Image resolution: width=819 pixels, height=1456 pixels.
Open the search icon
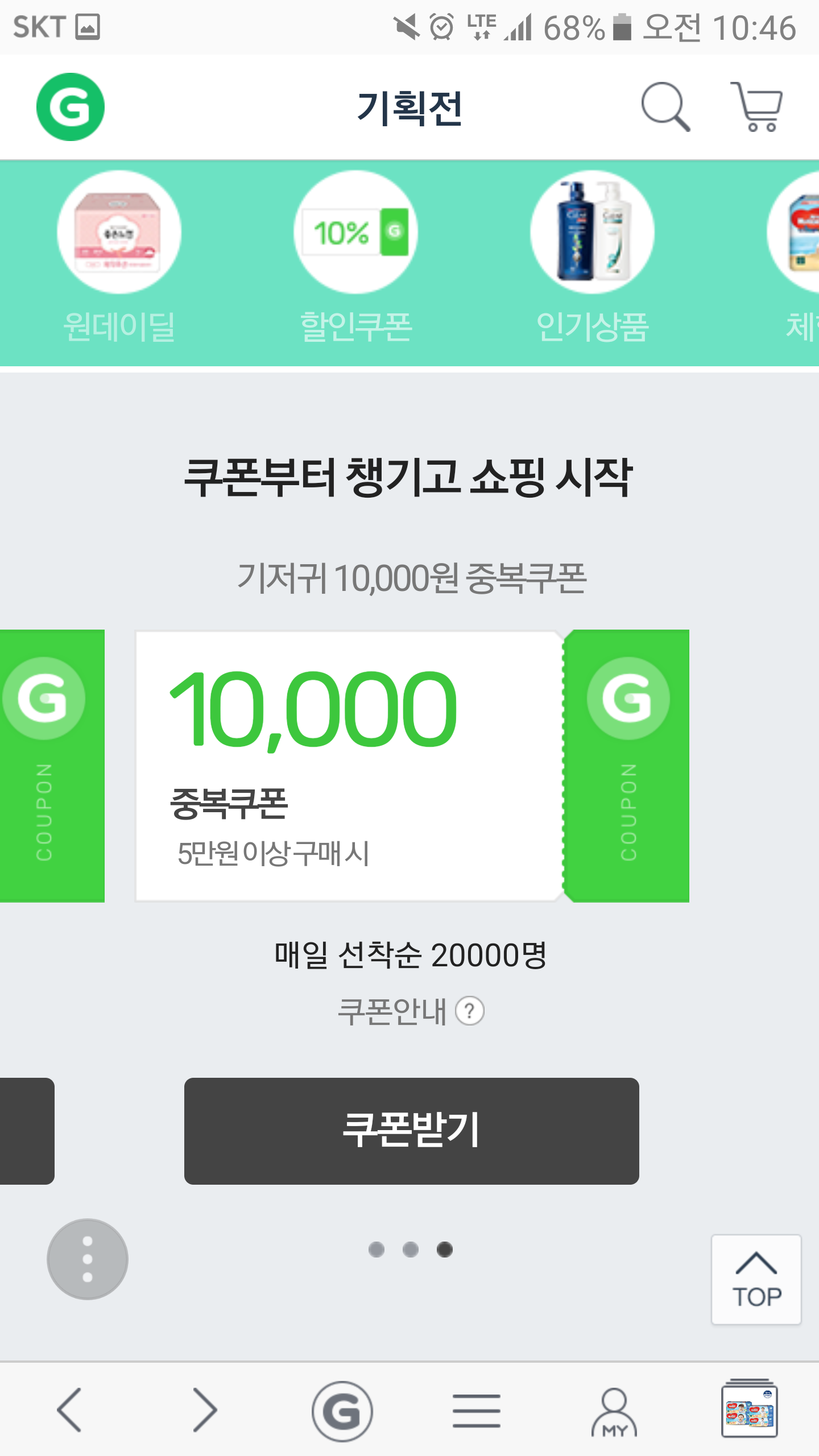(665, 107)
